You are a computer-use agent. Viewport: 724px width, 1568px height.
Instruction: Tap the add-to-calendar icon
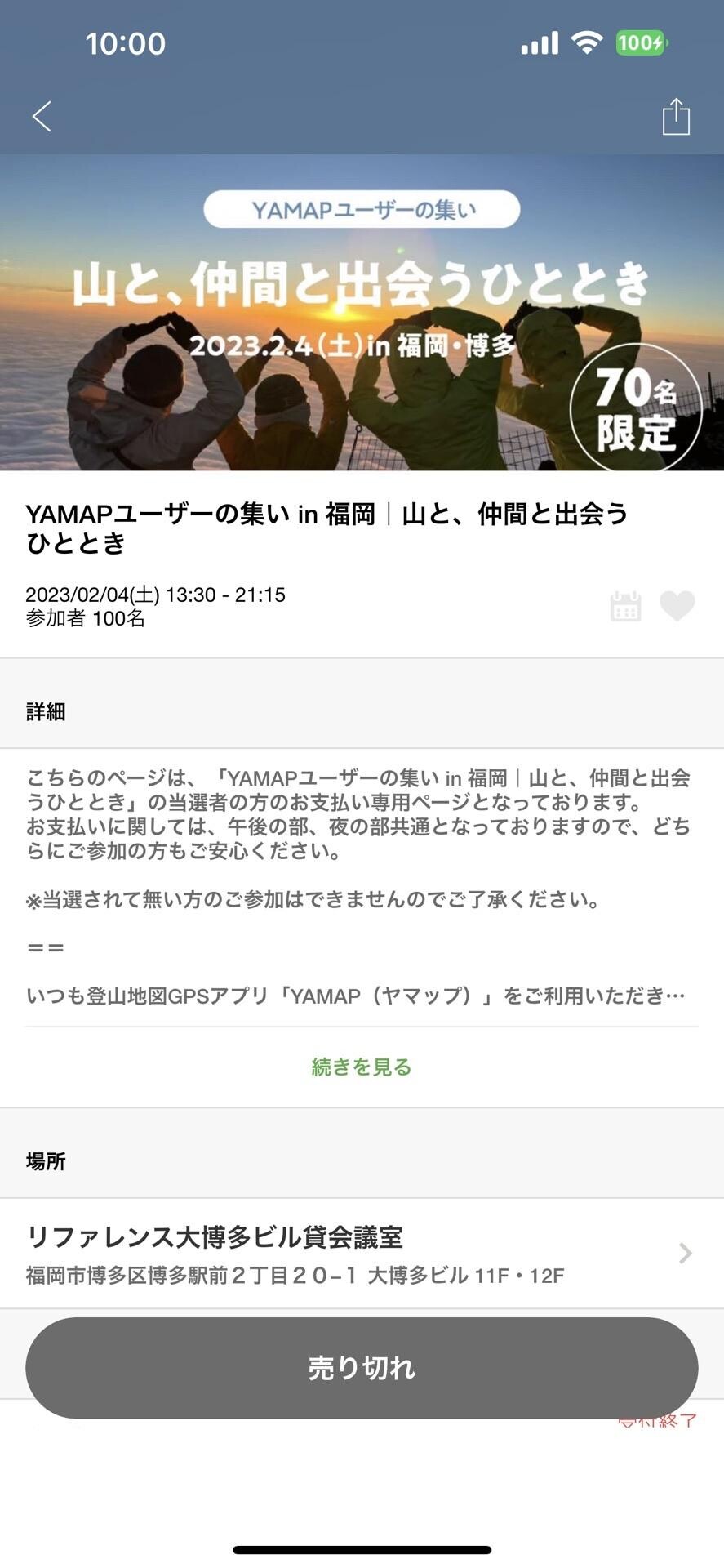click(625, 607)
